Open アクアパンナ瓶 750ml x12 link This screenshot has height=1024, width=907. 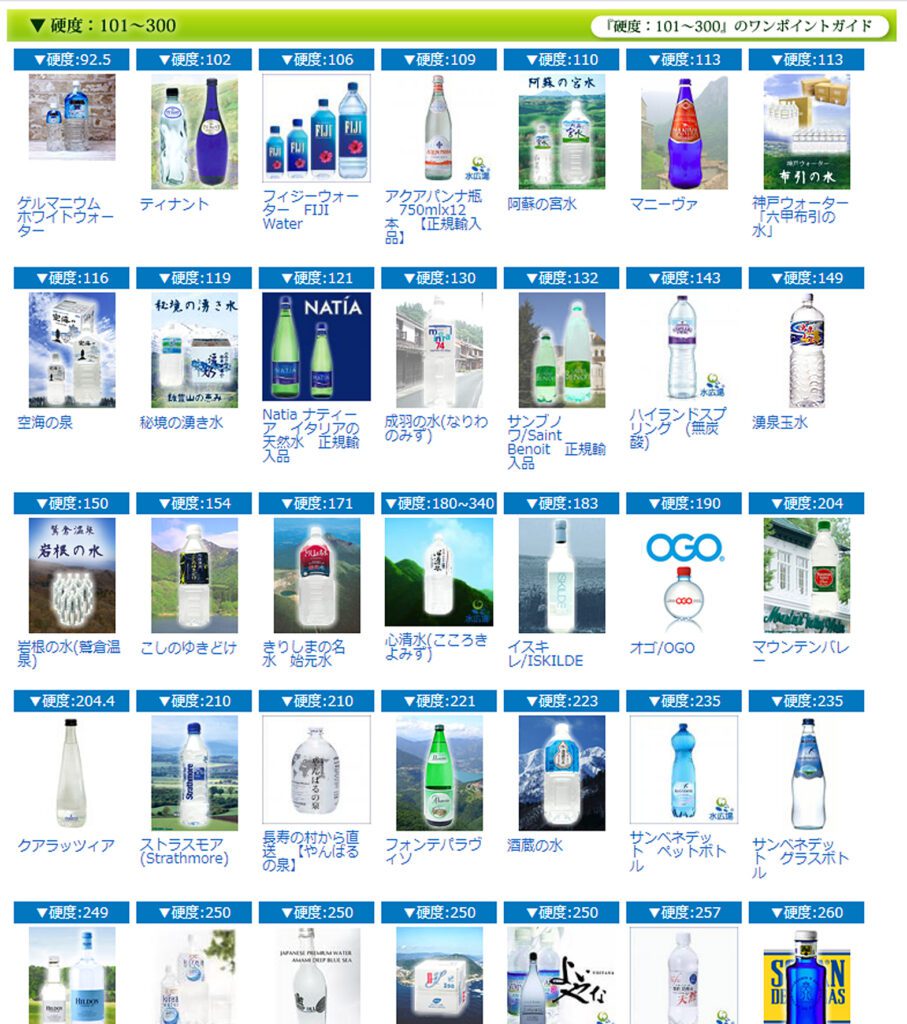point(433,217)
